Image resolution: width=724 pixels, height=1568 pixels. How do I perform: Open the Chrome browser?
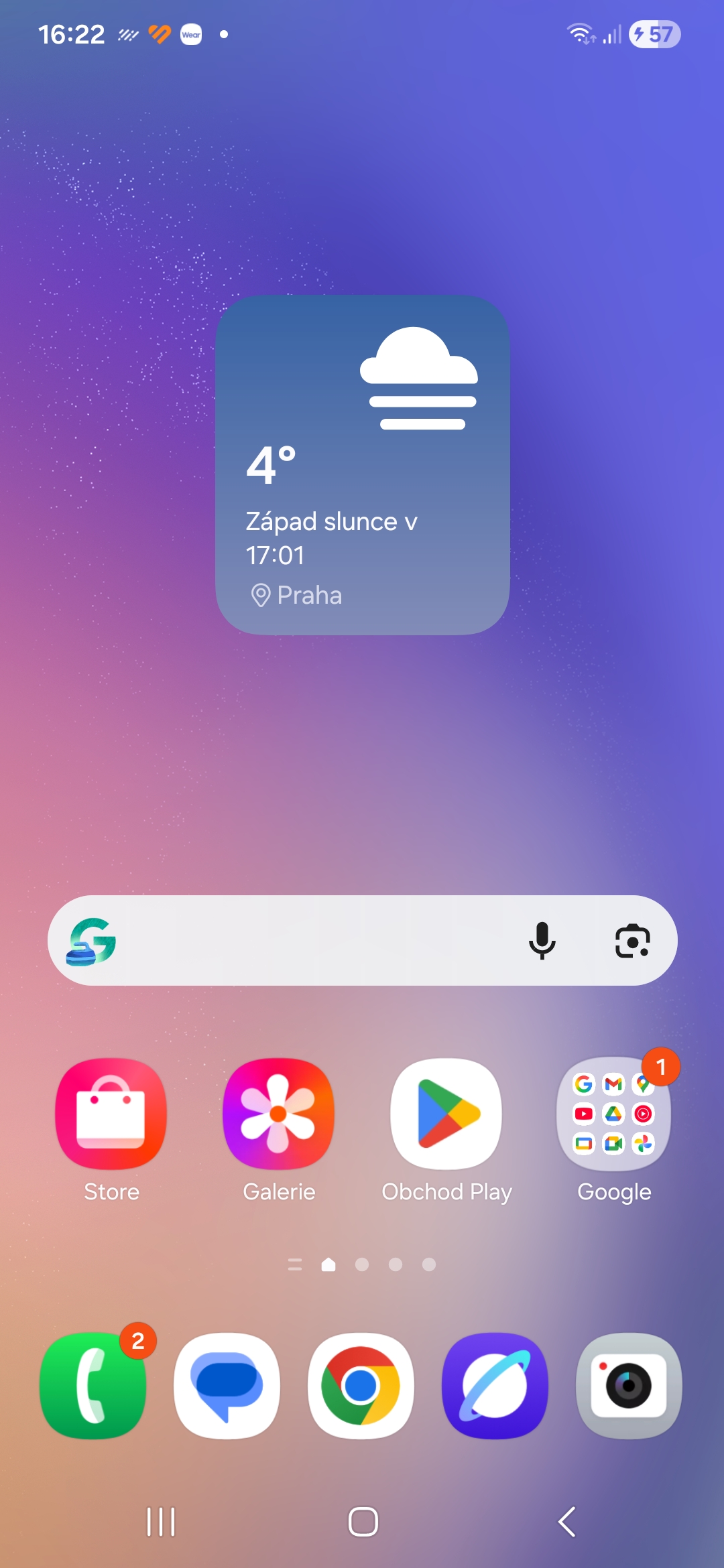coord(361,1386)
